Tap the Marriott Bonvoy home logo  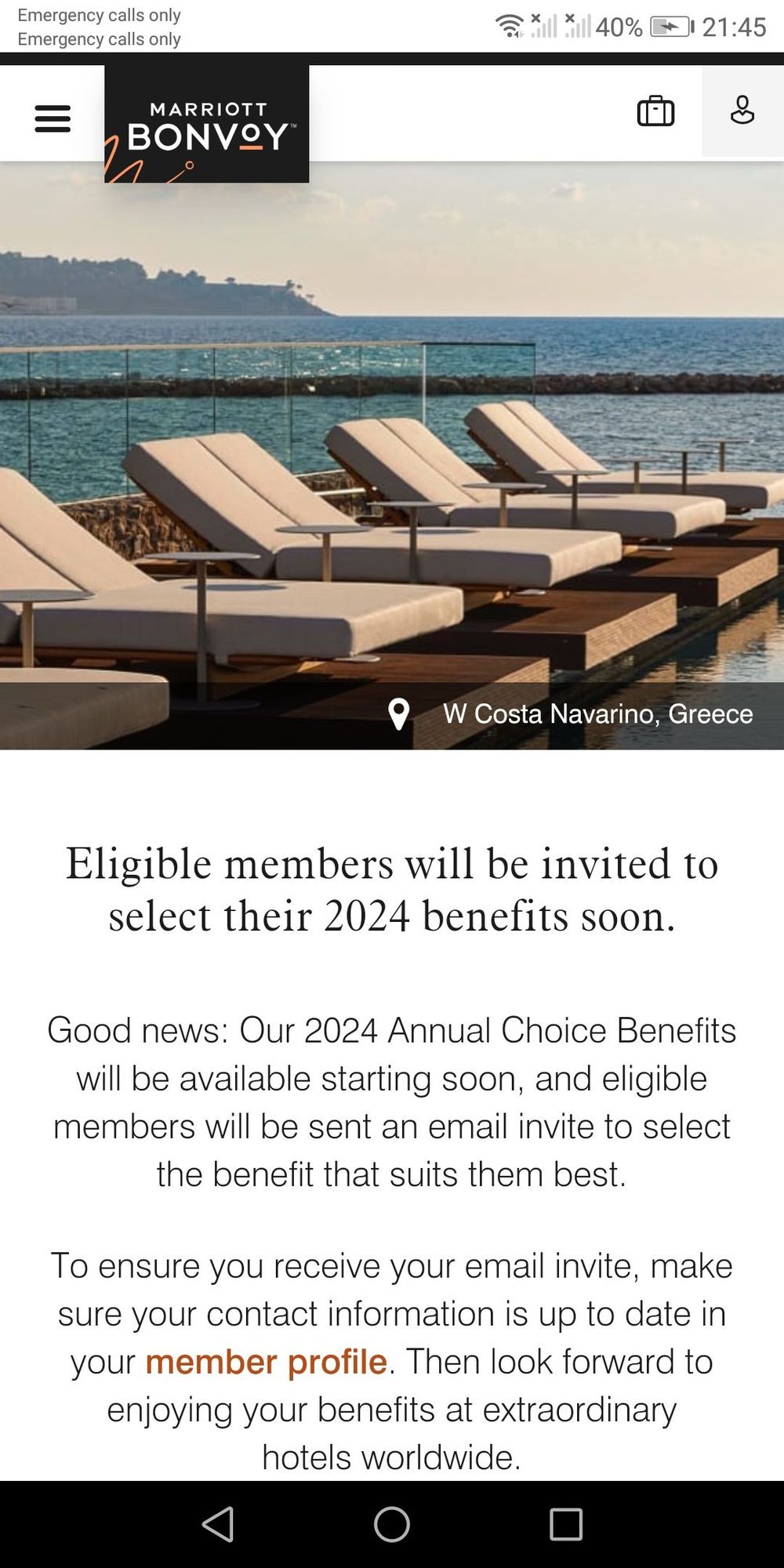207,124
